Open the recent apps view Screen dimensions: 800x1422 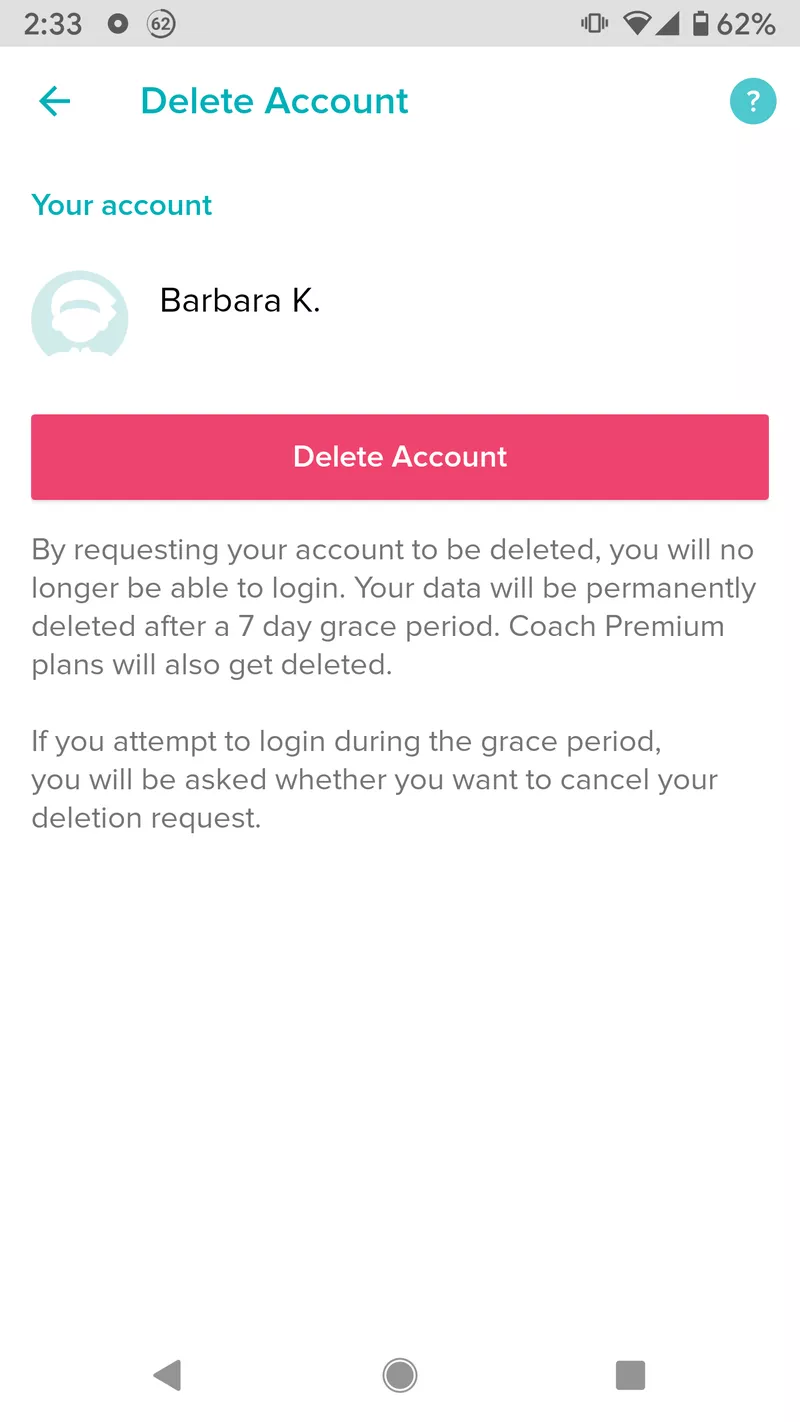[630, 1375]
